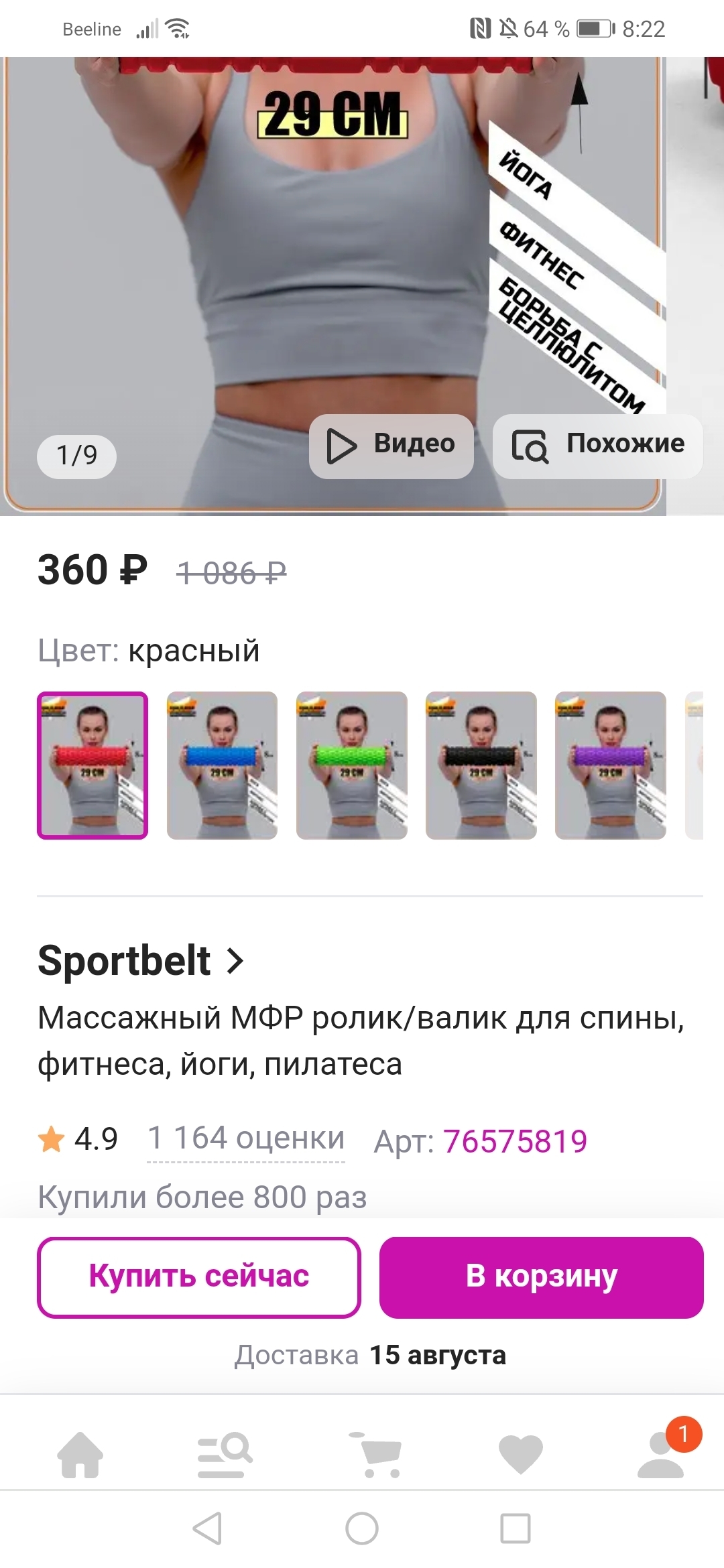Open the main product image
The image size is (724, 1568).
(x=268, y=268)
